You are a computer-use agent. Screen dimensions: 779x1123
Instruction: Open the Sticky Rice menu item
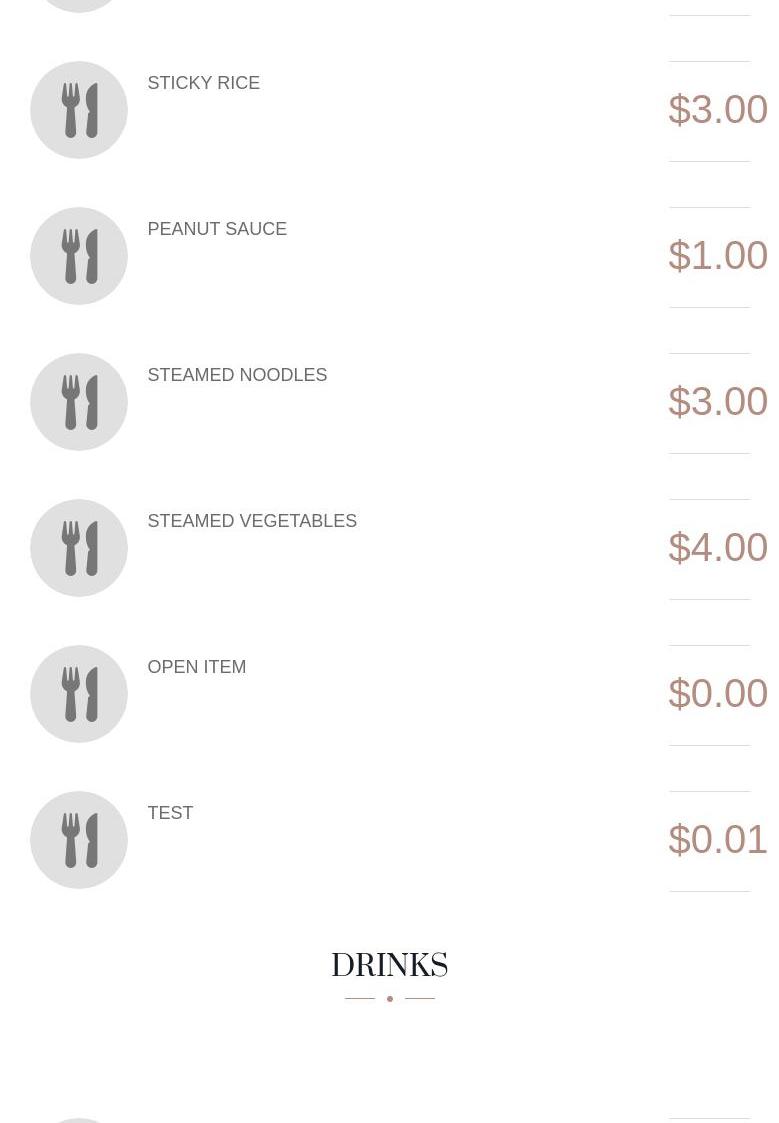203,84
